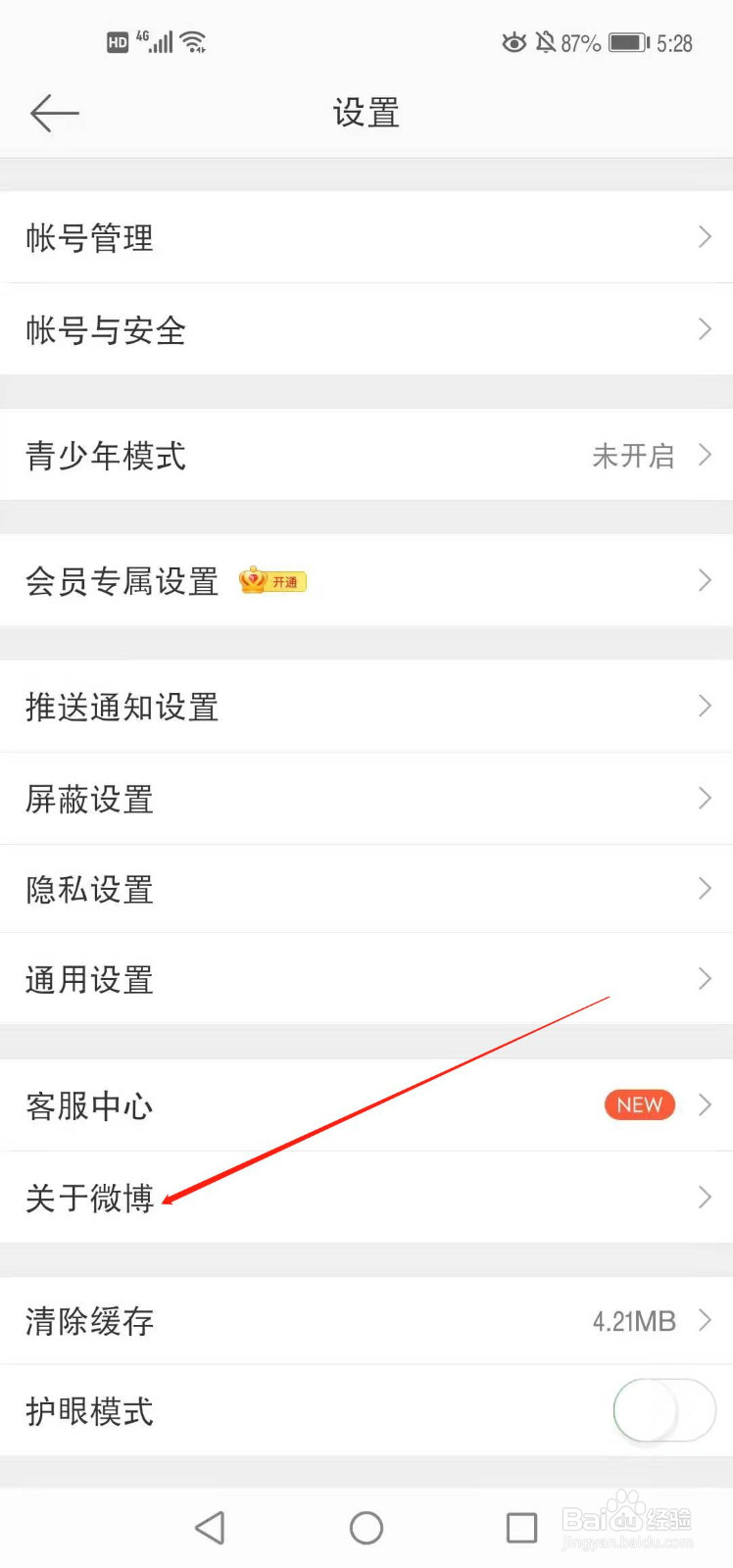The width and height of the screenshot is (733, 1568).
Task: Open 隐私设置 via its chevron arrow
Action: tap(705, 888)
